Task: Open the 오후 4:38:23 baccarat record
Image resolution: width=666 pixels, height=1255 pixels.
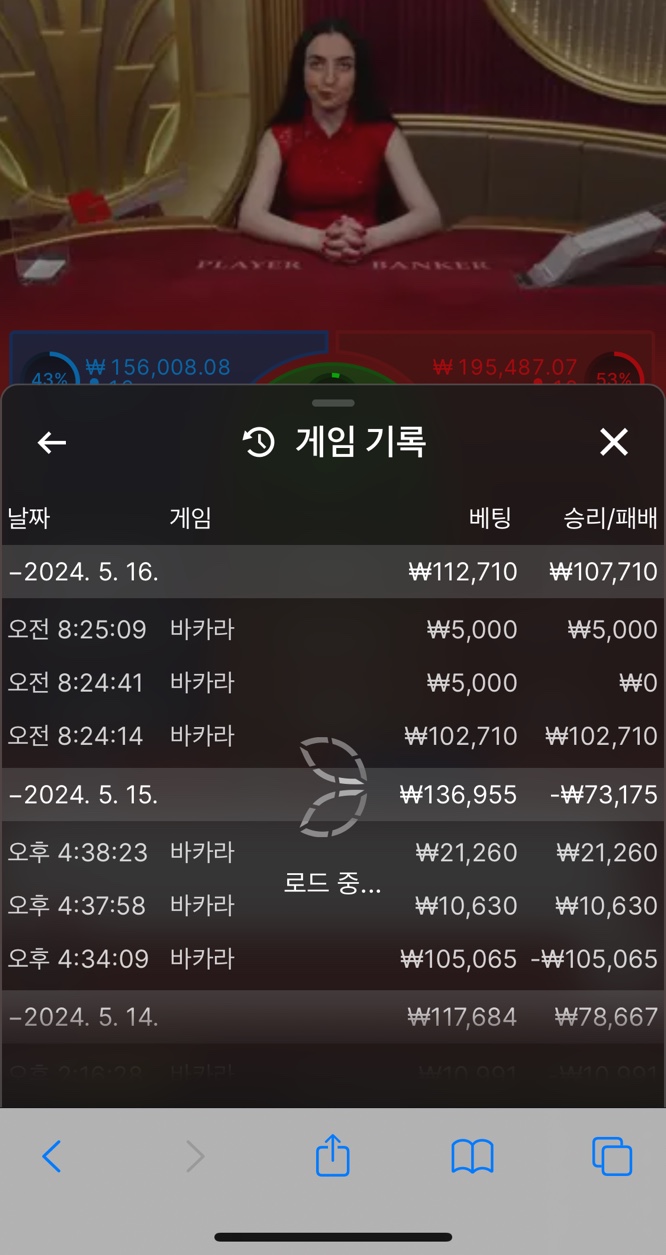Action: (x=332, y=853)
